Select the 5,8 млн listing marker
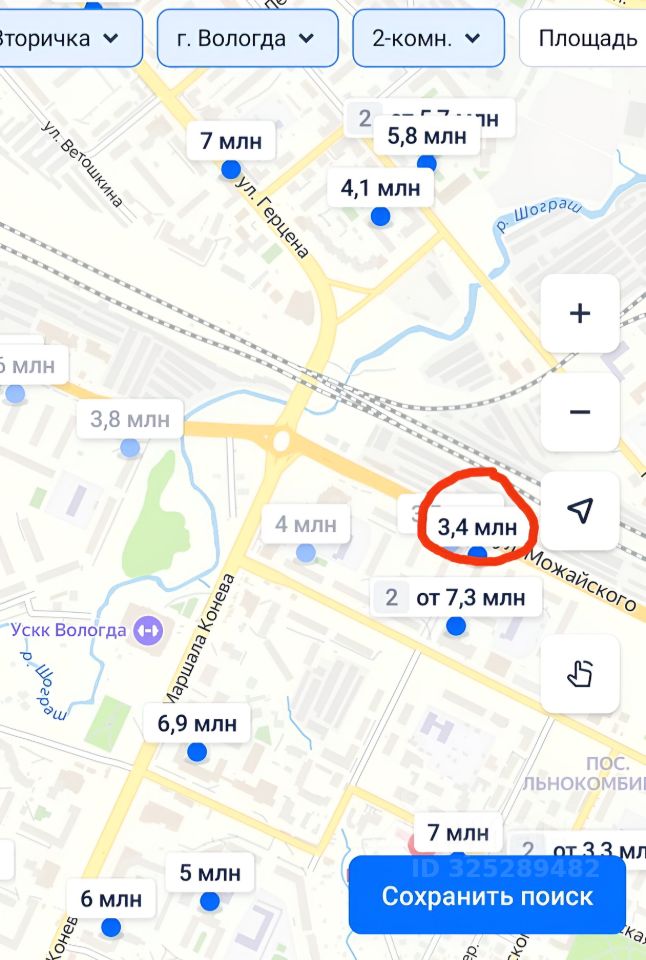The height and width of the screenshot is (960, 646). click(x=426, y=137)
